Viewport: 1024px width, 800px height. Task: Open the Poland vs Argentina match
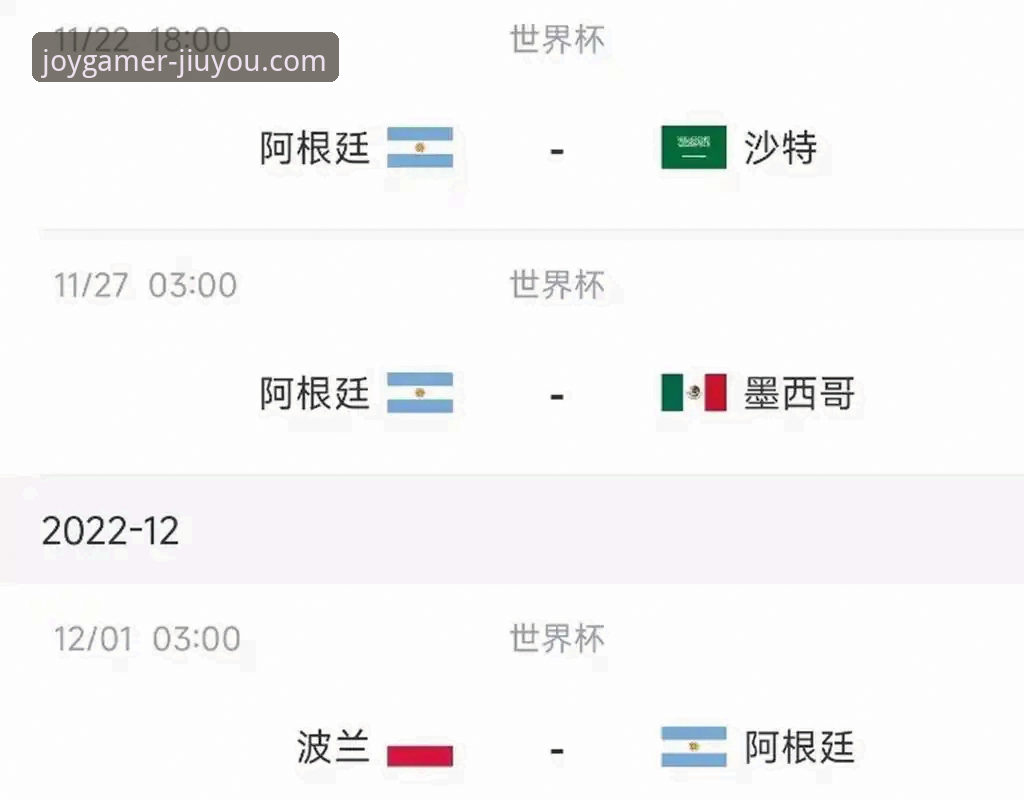(556, 748)
